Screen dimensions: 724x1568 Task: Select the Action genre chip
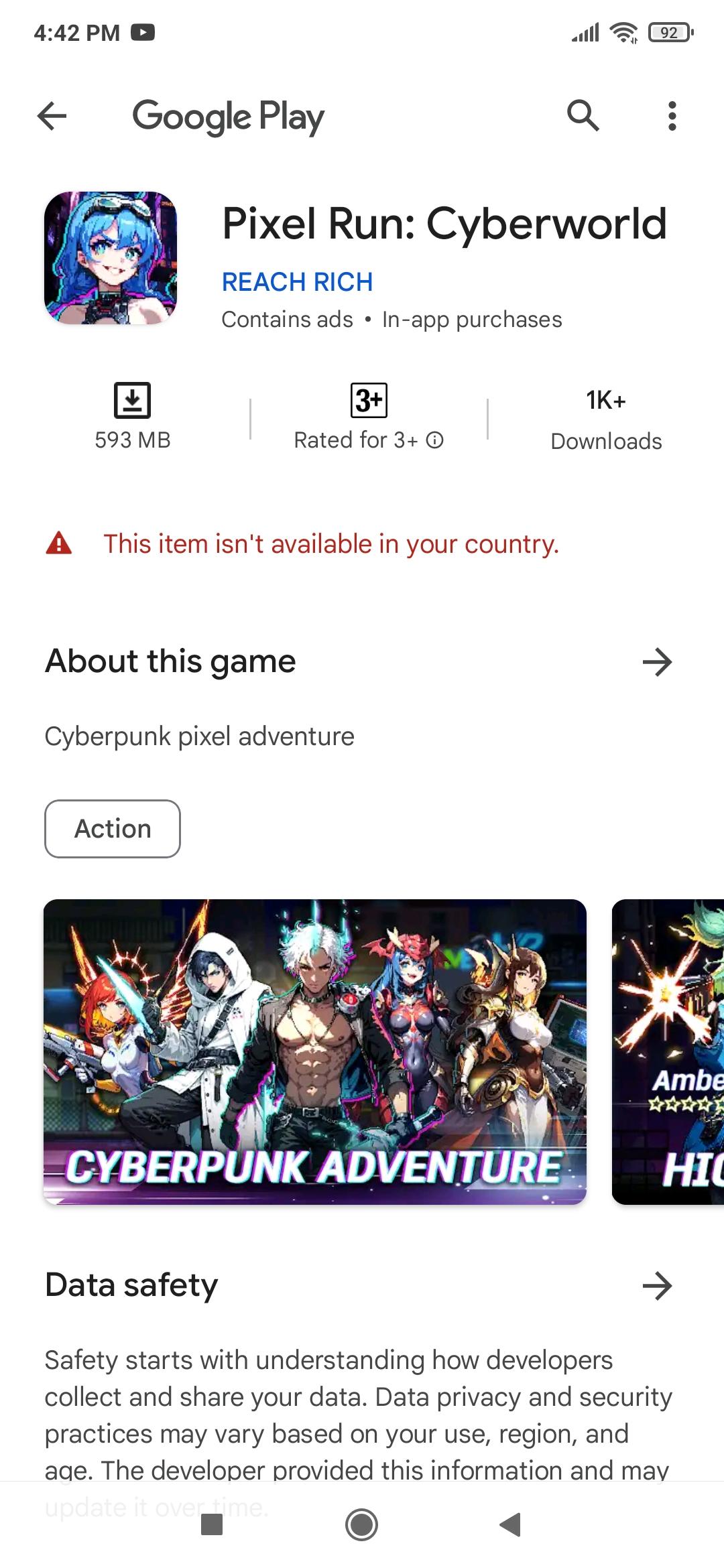click(113, 829)
